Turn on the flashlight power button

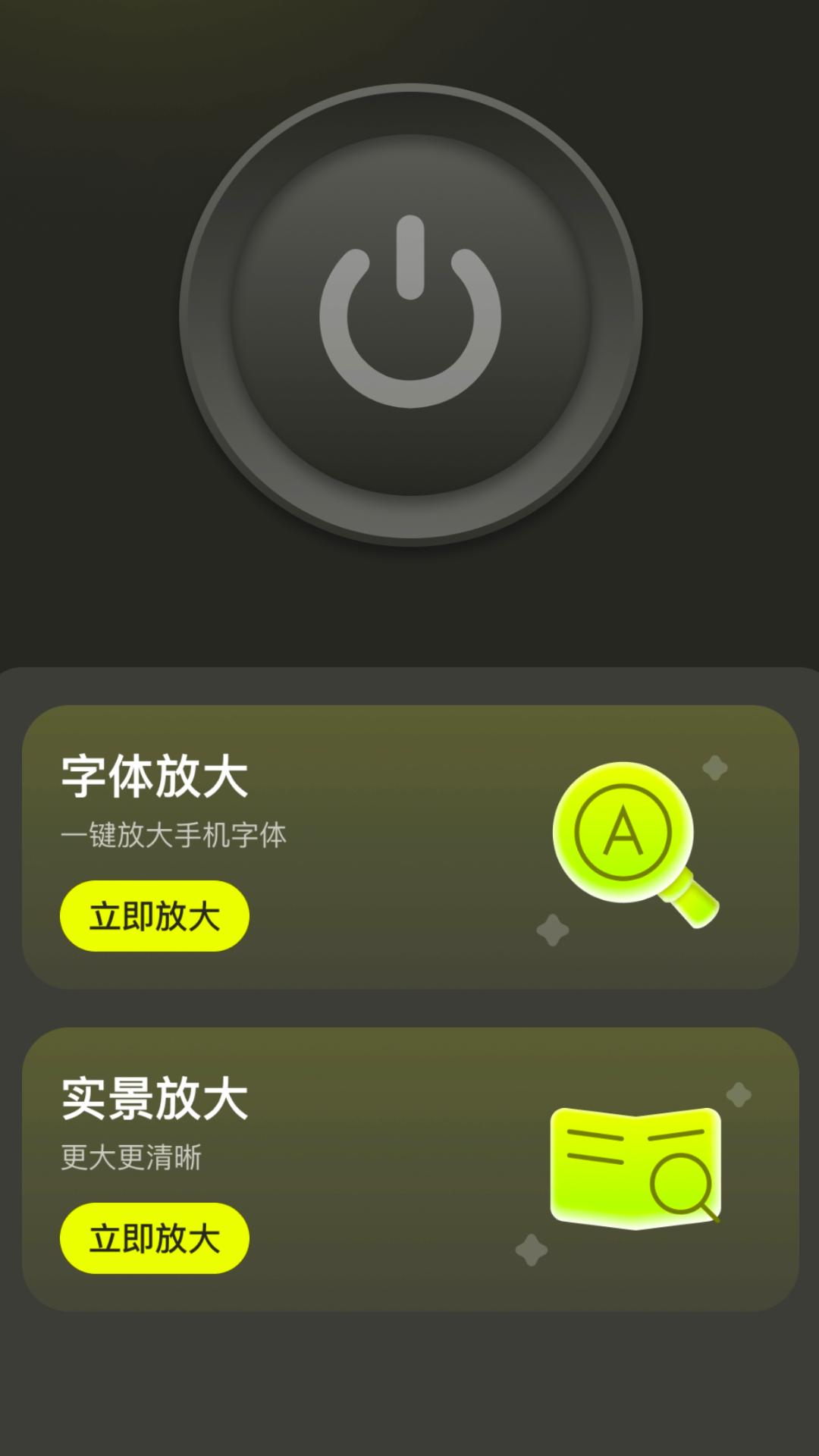[x=410, y=315]
